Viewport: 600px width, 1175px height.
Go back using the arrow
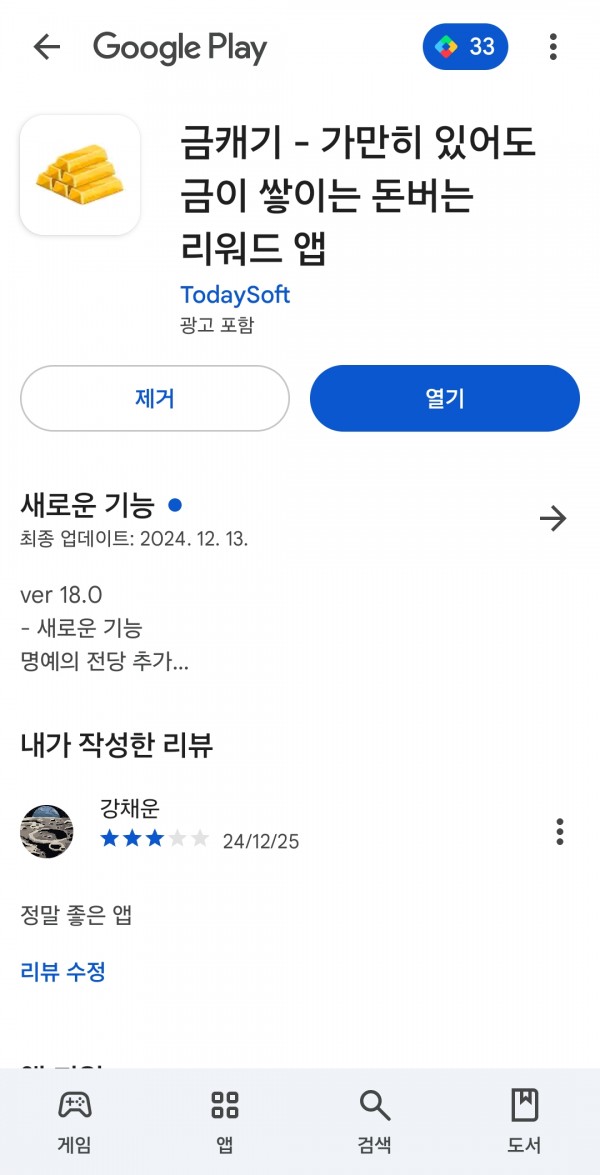pos(47,47)
